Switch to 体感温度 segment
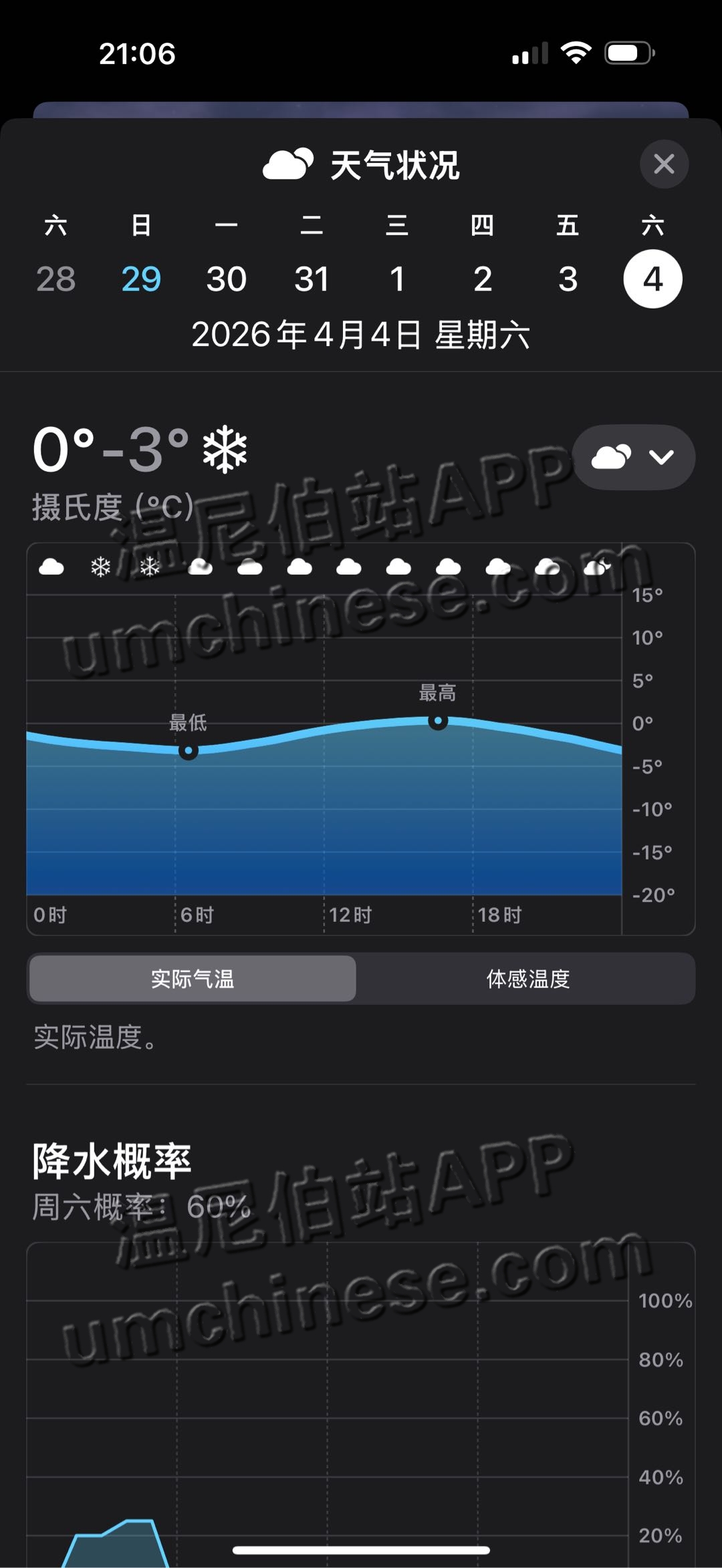This screenshot has width=722, height=1568. click(527, 979)
